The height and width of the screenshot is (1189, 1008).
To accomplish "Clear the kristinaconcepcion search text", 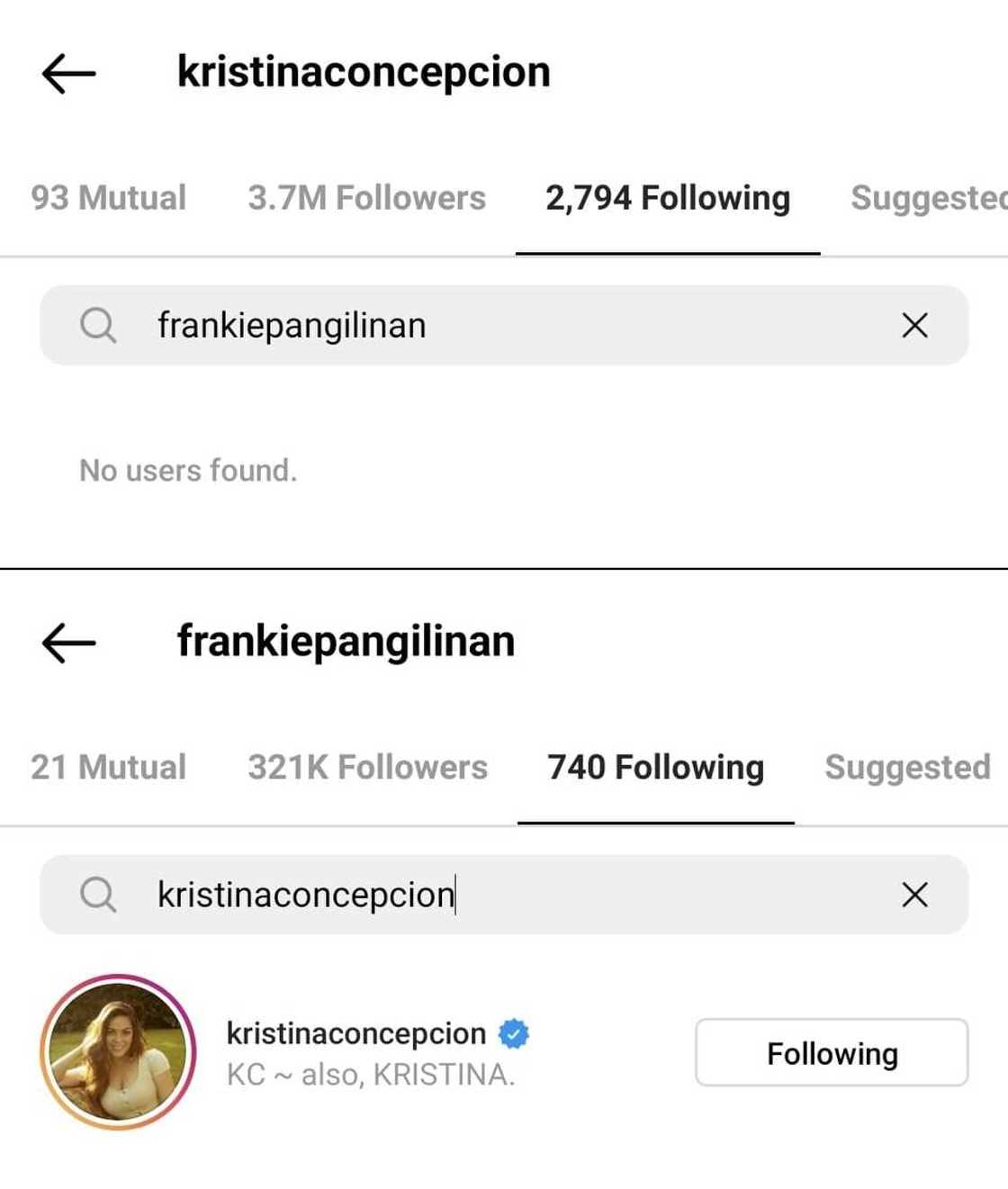I will (x=914, y=895).
